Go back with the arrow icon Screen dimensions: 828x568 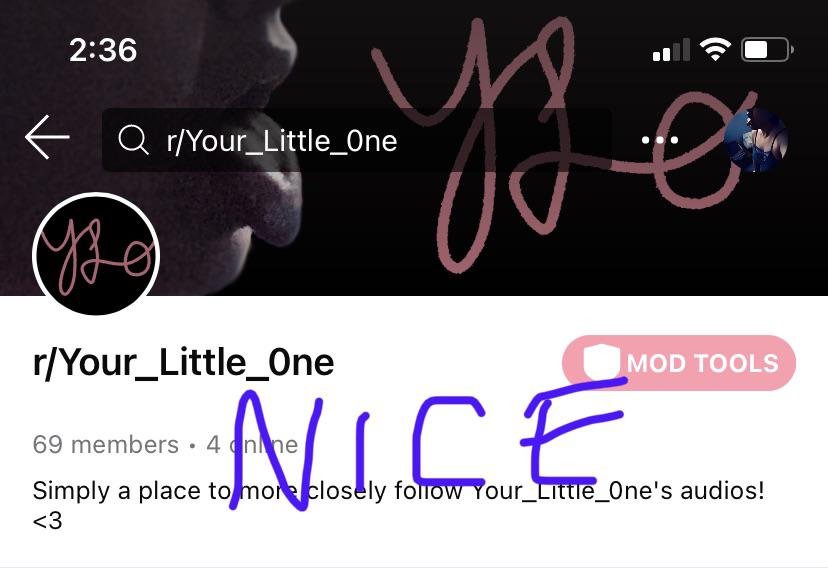coord(47,138)
